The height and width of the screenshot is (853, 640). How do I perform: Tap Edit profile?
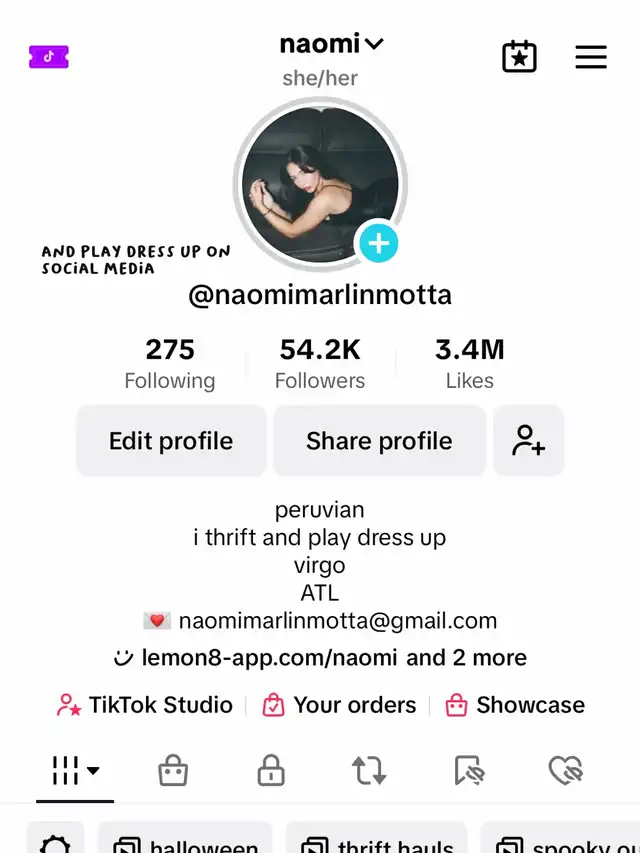171,441
